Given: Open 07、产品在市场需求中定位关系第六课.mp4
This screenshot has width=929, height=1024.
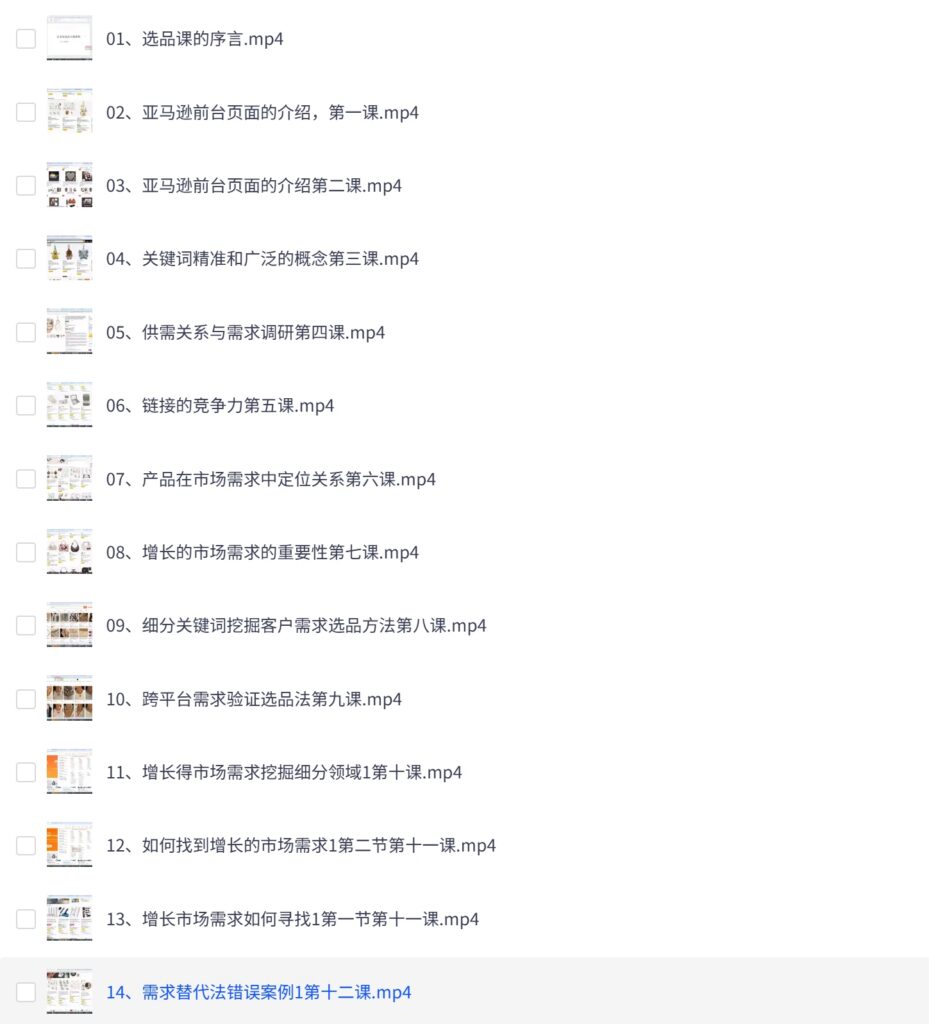Looking at the screenshot, I should point(270,479).
